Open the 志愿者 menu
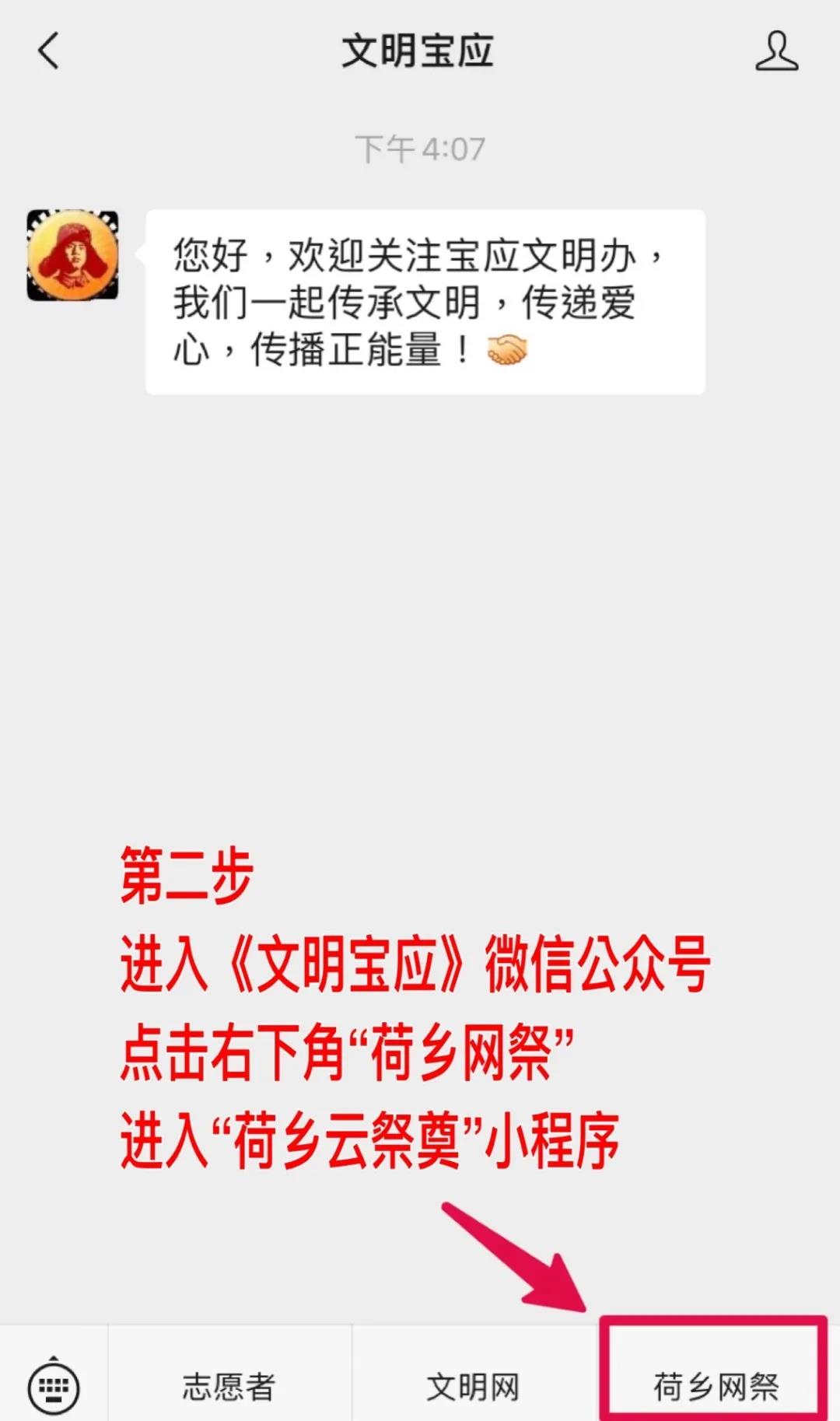 (229, 1386)
